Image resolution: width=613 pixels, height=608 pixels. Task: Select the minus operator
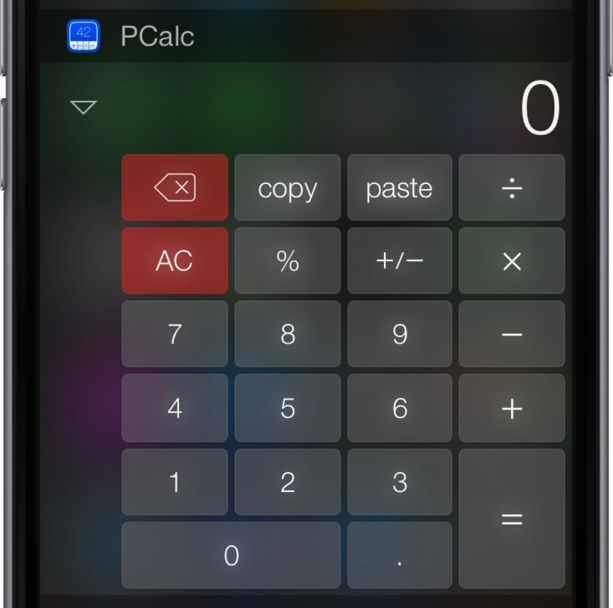511,334
